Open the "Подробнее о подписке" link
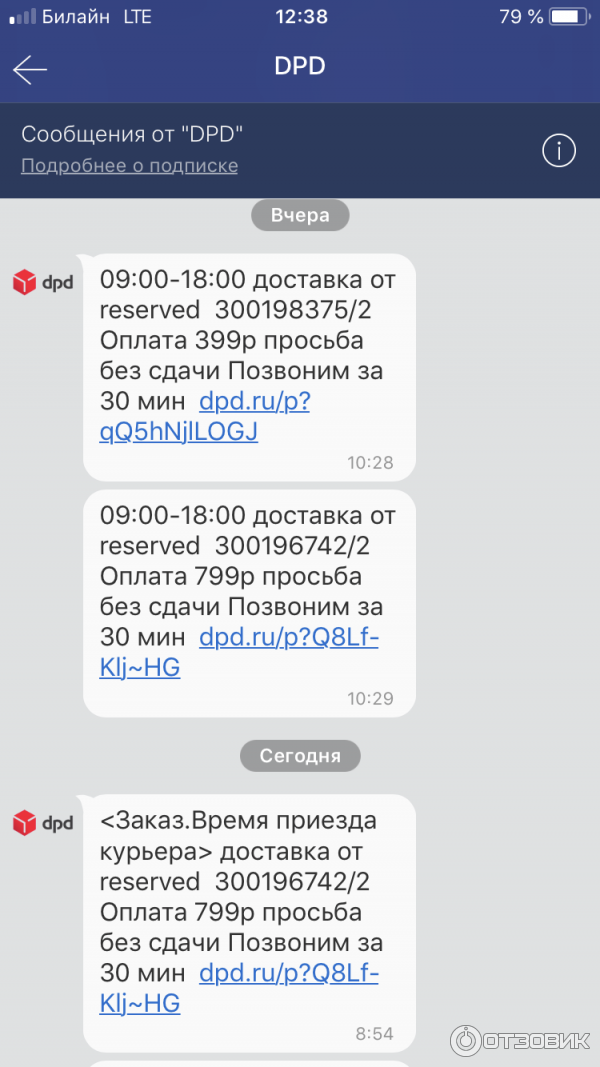This screenshot has height=1067, width=600. click(x=129, y=166)
